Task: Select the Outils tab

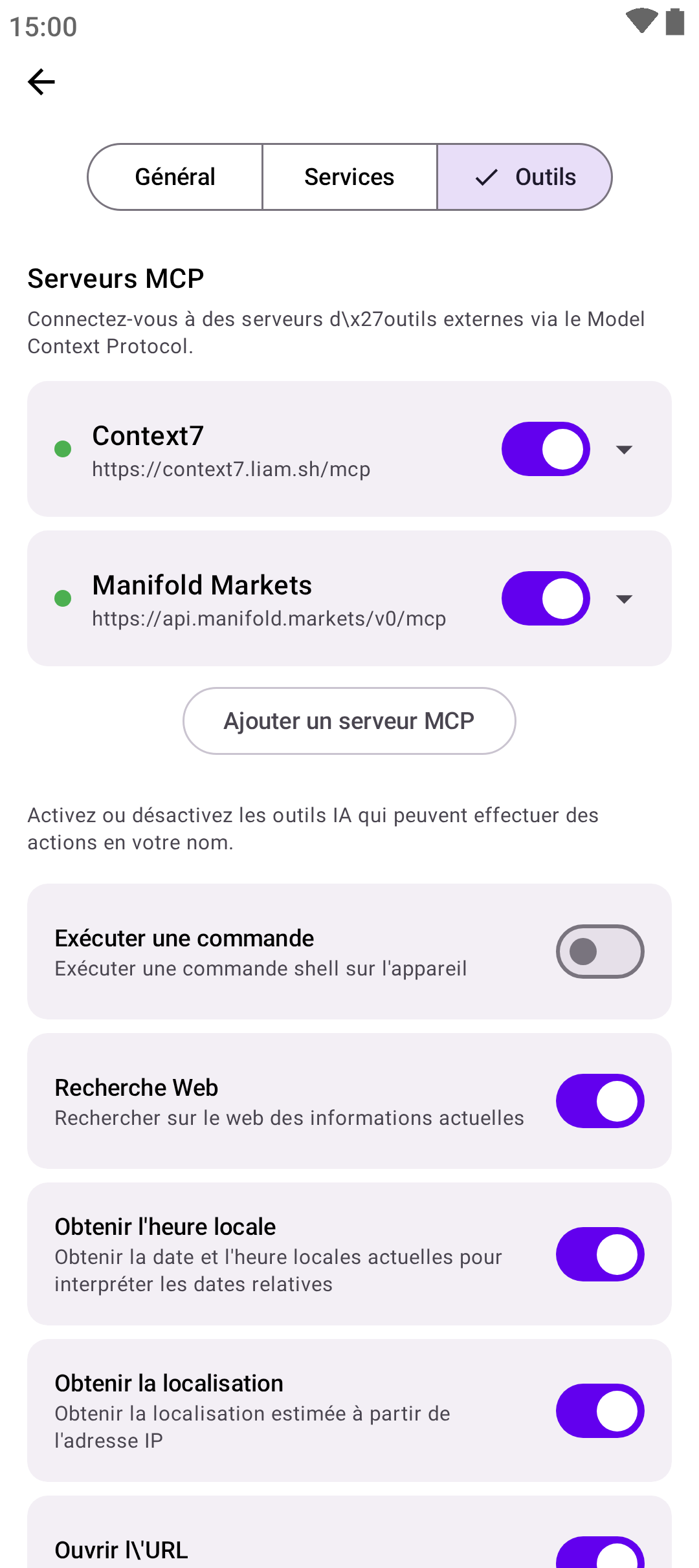Action: (525, 177)
